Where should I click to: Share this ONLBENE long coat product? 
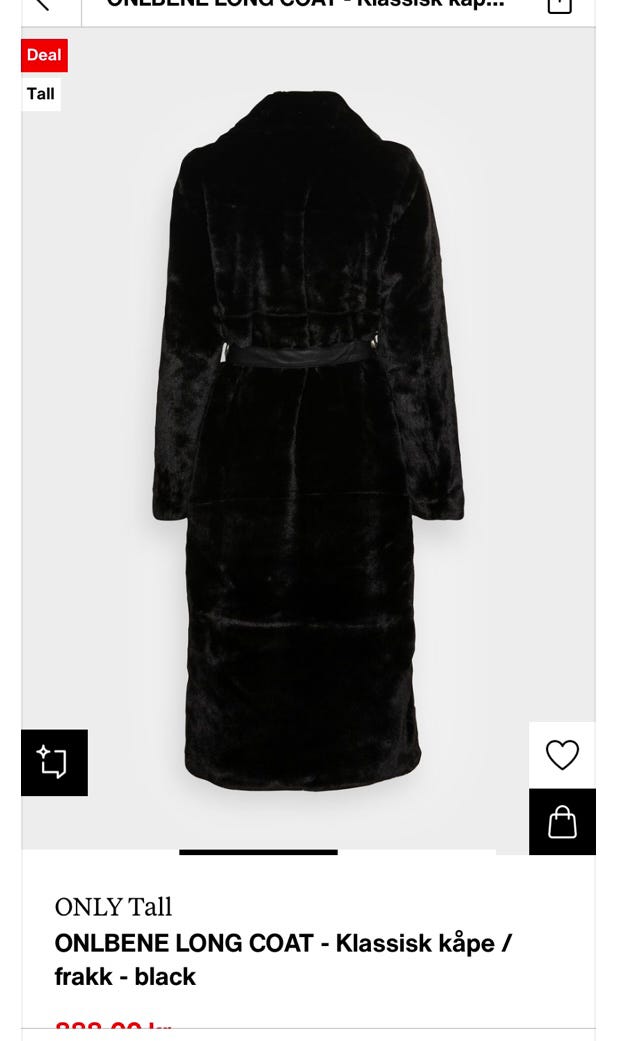(x=559, y=6)
